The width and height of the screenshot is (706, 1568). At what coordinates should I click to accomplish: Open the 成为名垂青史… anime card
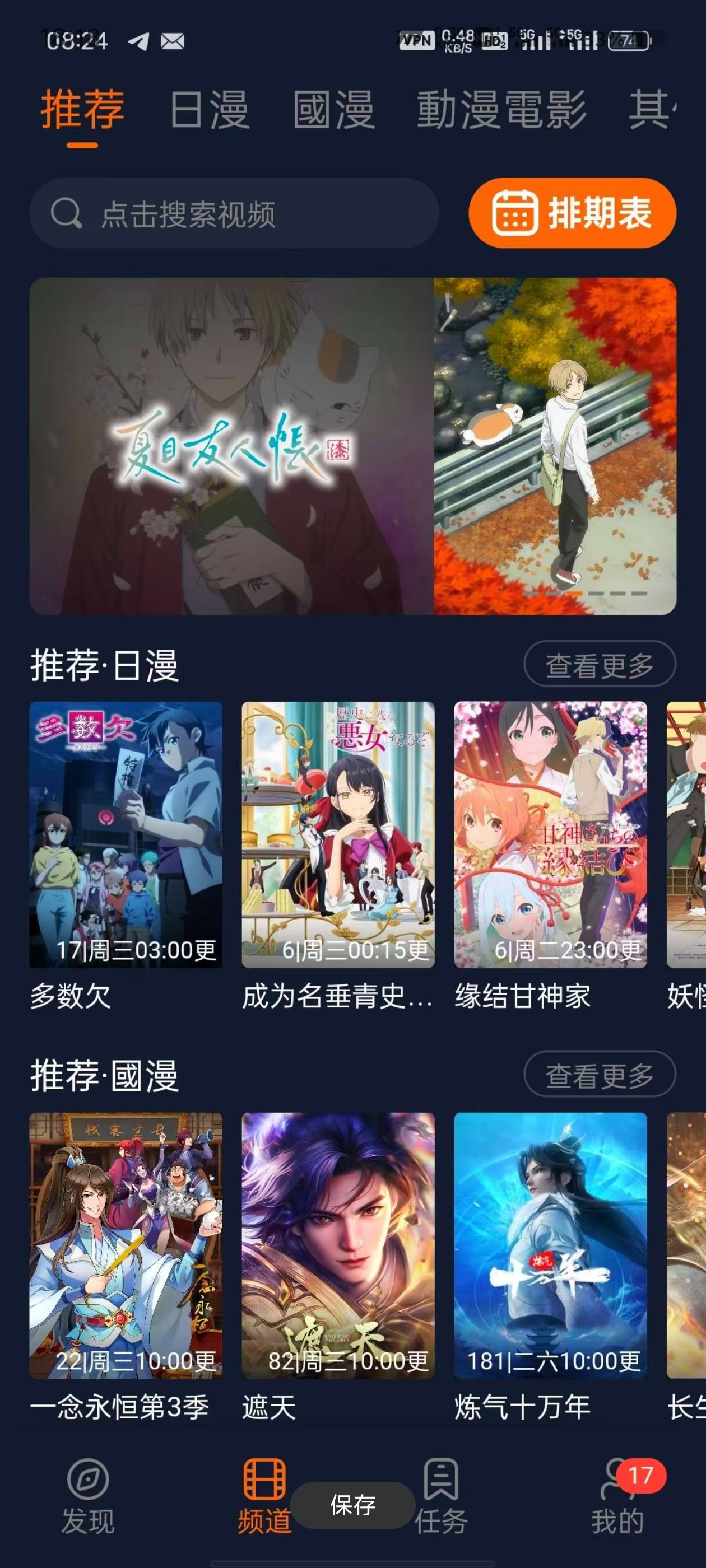click(x=338, y=835)
